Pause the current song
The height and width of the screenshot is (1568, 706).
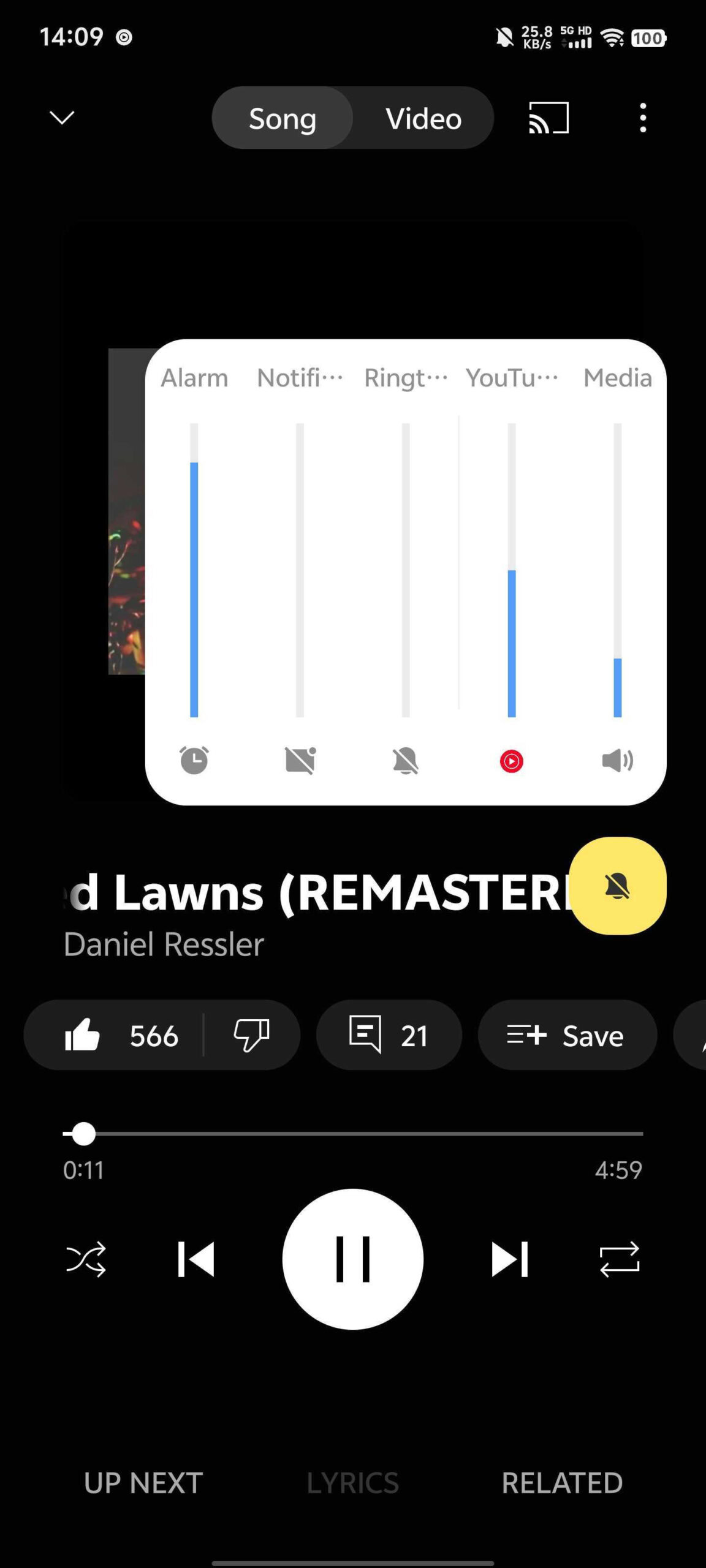(353, 1259)
